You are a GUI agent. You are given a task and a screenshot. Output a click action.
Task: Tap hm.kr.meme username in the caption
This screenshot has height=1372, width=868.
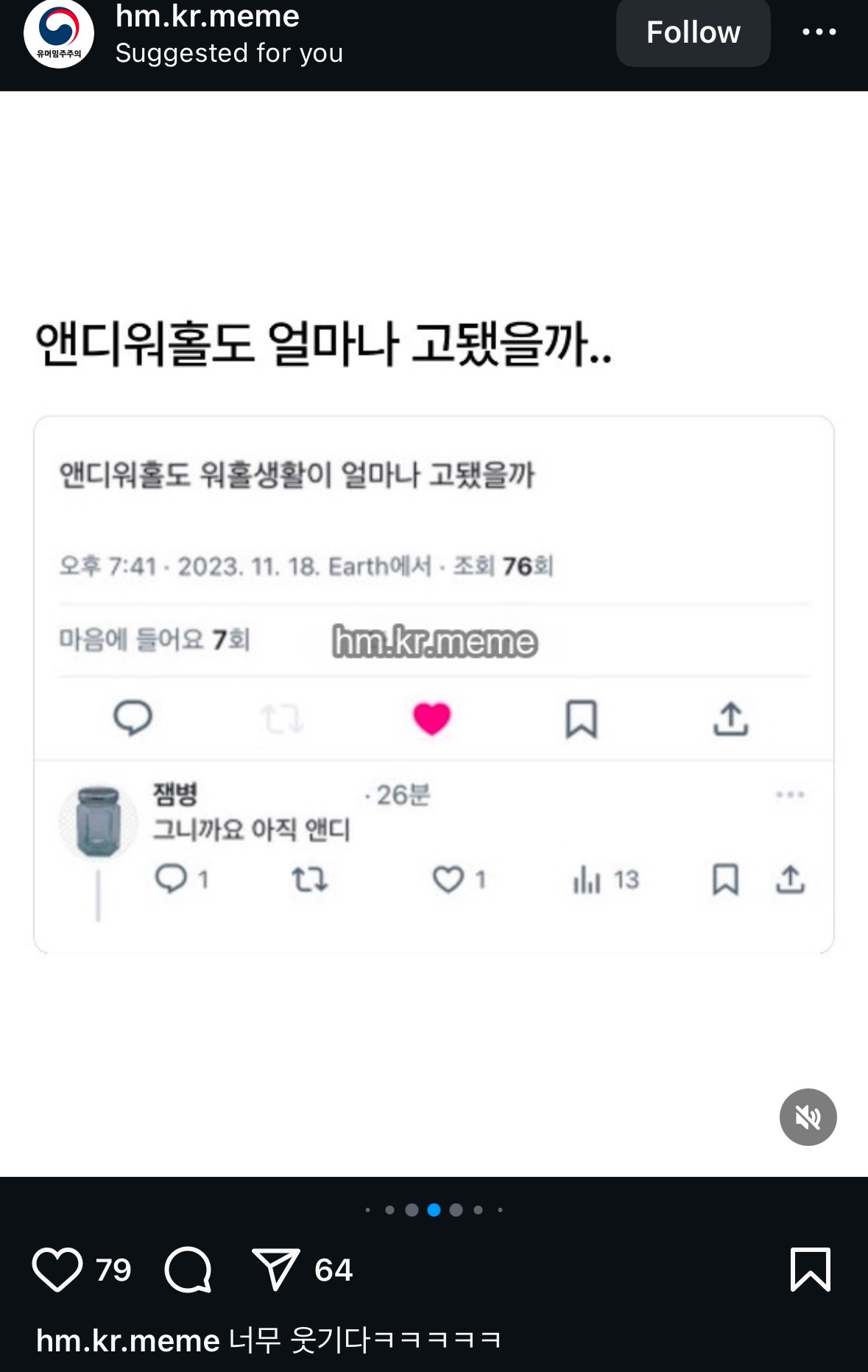click(128, 1341)
